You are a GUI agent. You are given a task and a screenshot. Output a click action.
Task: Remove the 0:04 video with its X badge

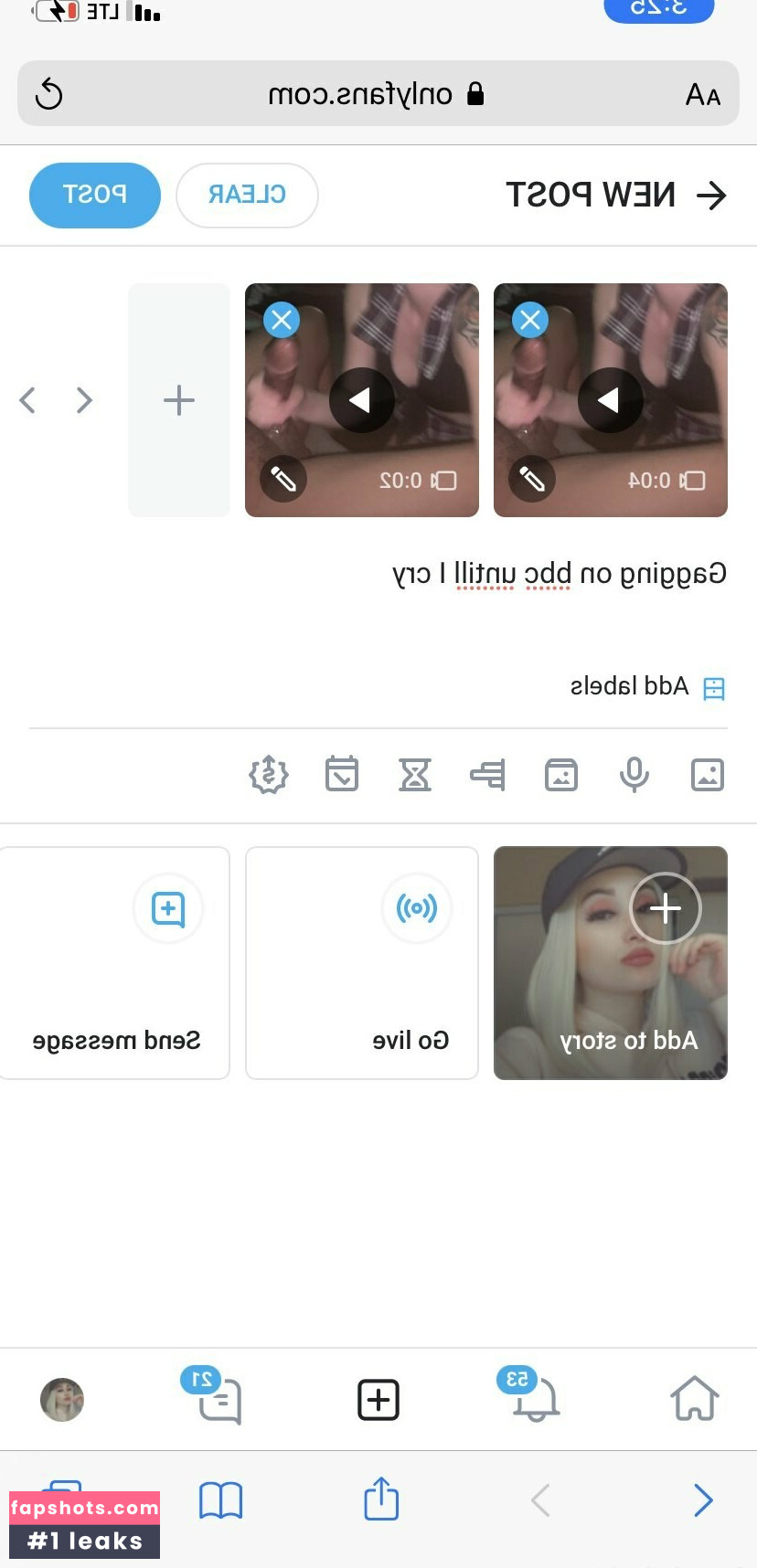(x=530, y=320)
